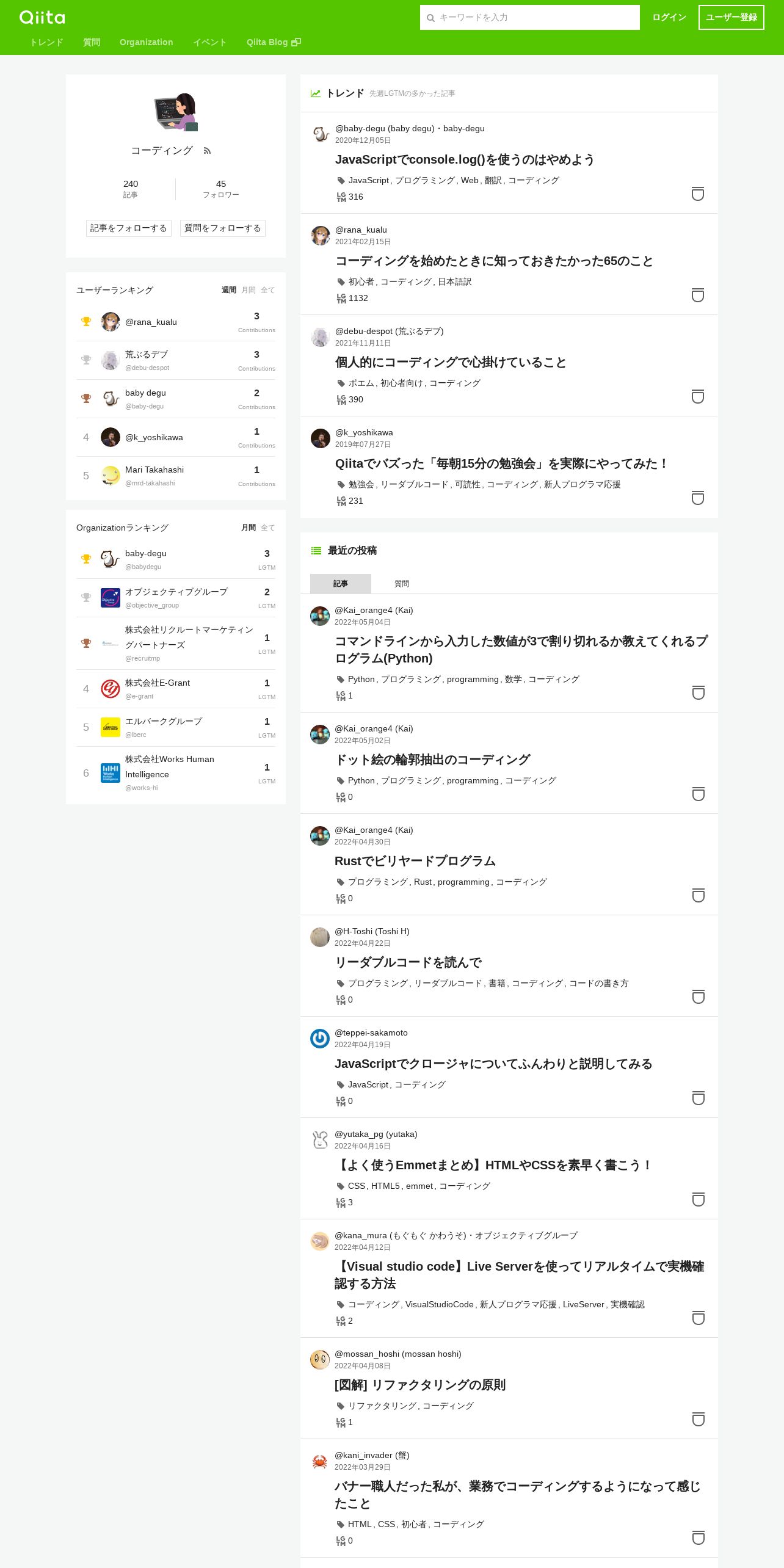Image resolution: width=784 pixels, height=1568 pixels.
Task: Open @k_yoshikawa in user ranking
Action: point(154,437)
